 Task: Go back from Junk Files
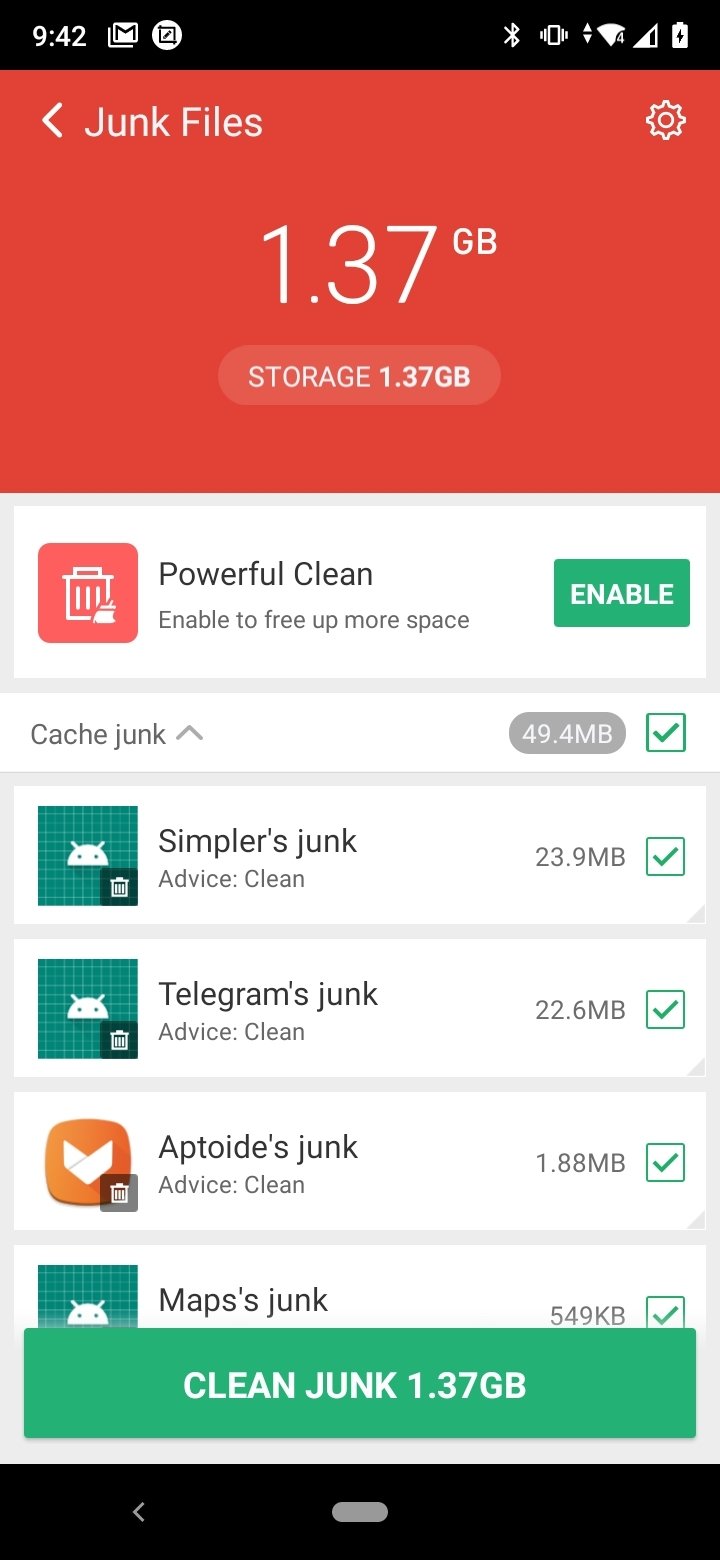(52, 122)
